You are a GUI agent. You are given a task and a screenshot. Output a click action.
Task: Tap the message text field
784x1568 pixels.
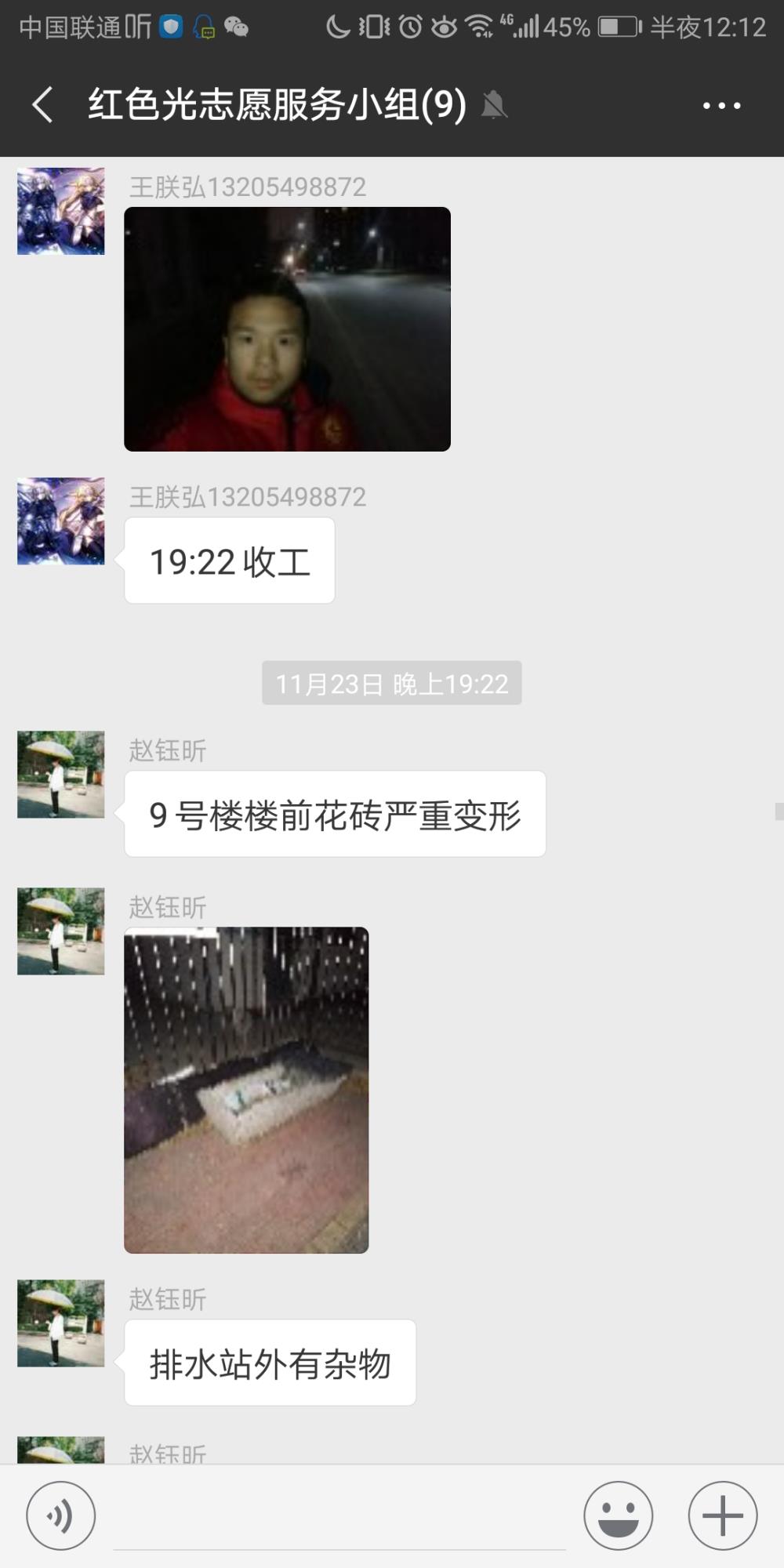click(x=339, y=1517)
